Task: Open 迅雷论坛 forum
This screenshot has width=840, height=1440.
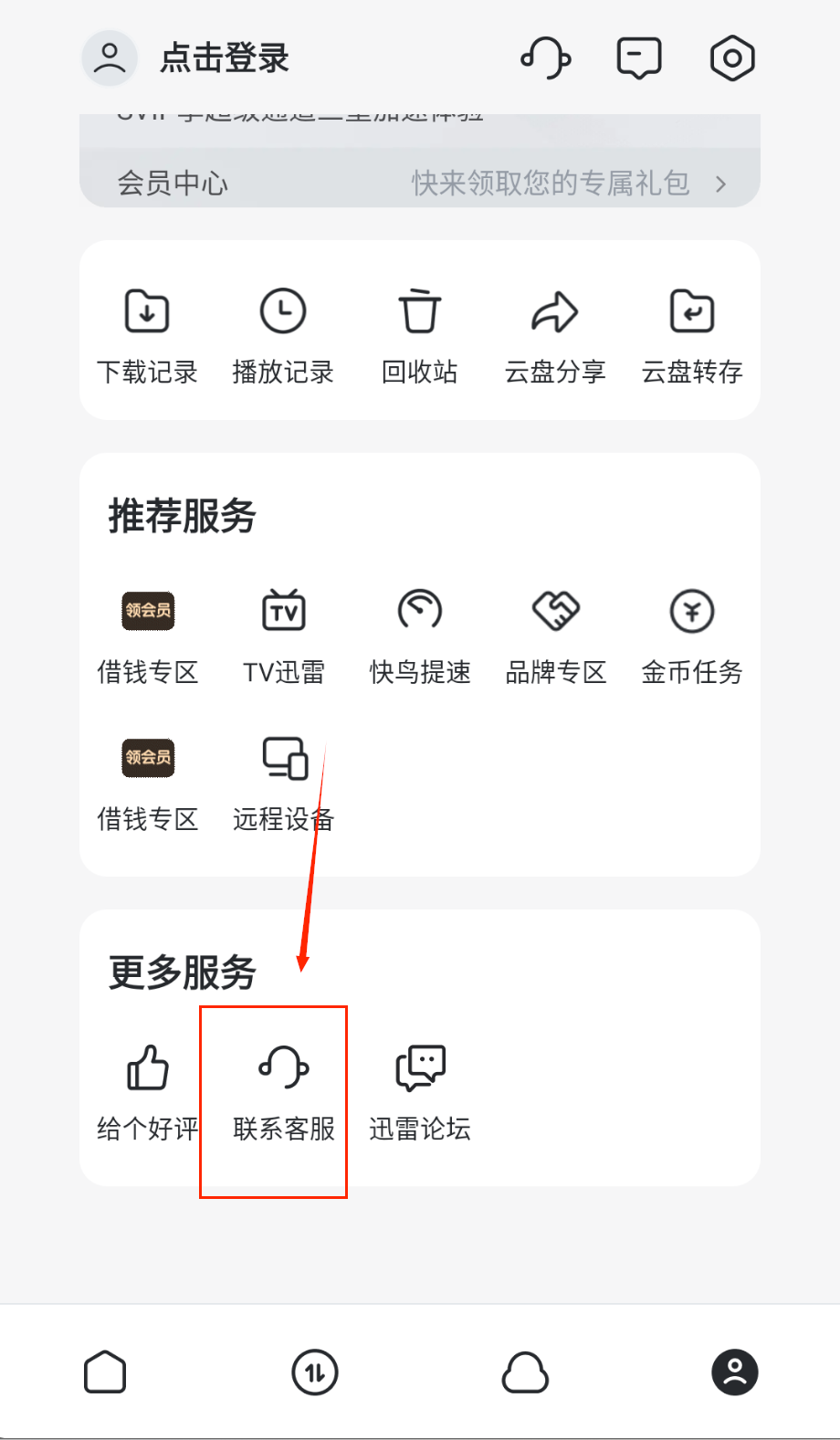Action: pyautogui.click(x=419, y=1090)
